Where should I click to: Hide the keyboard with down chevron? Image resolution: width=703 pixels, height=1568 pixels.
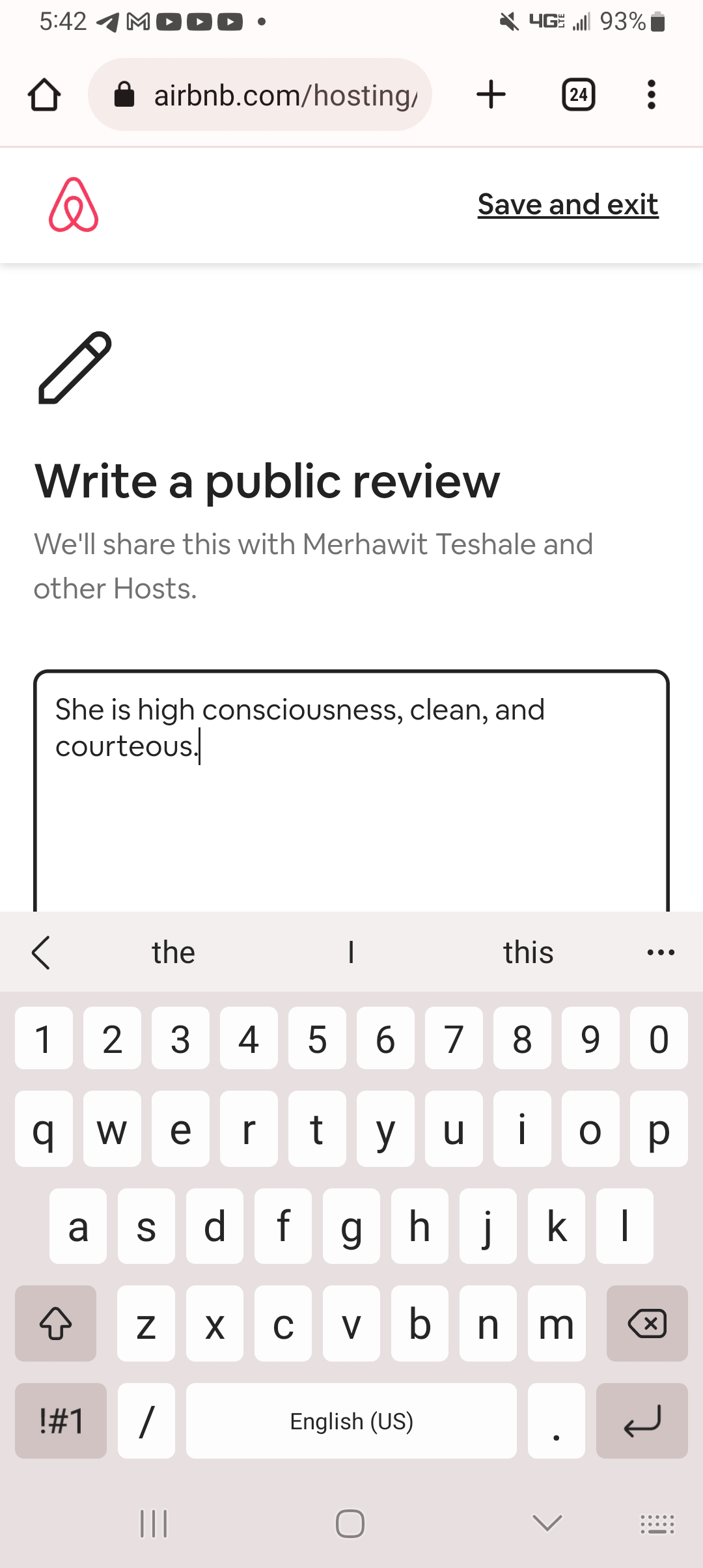pyautogui.click(x=547, y=1523)
